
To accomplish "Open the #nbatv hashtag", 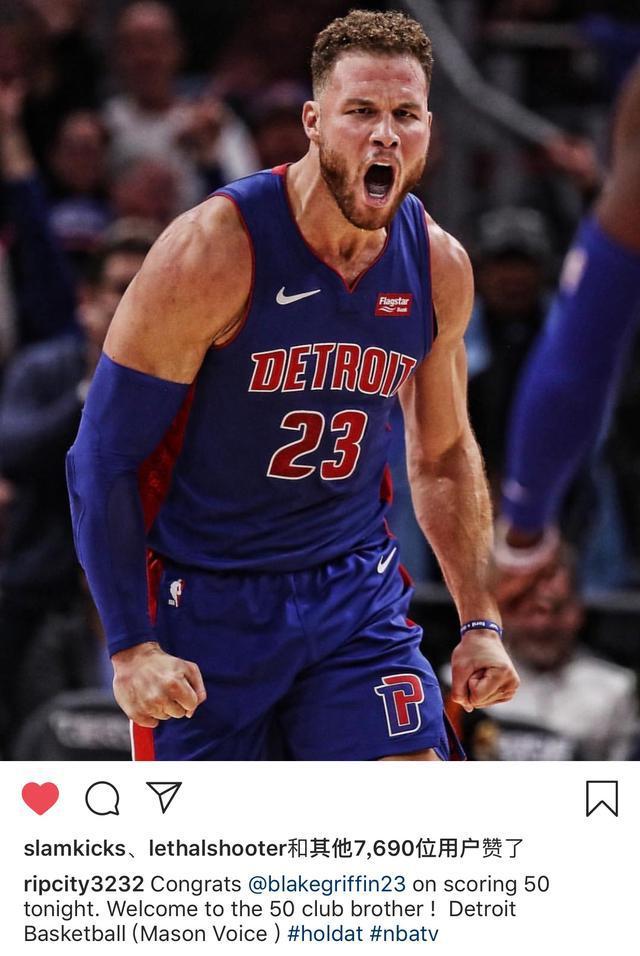I will (403, 934).
